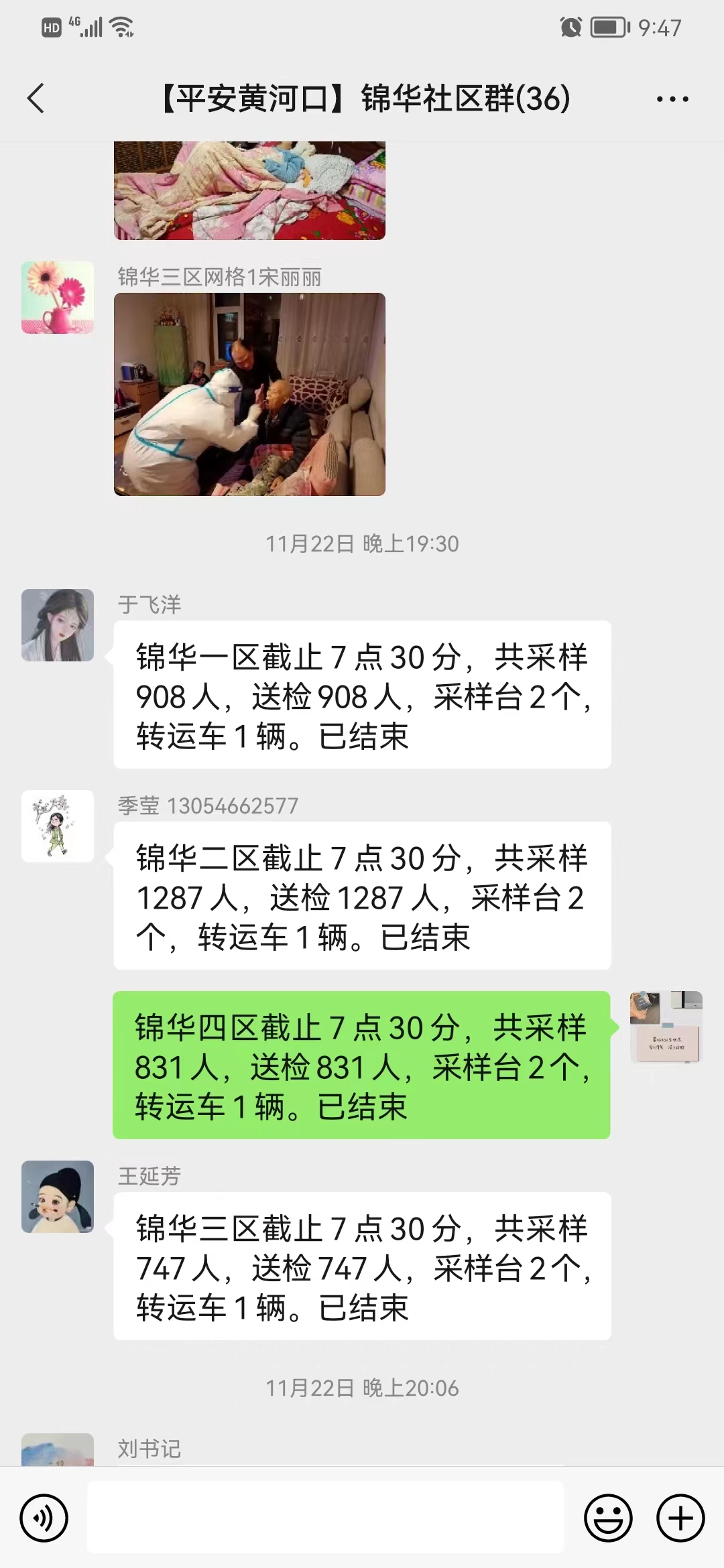Image resolution: width=724 pixels, height=1568 pixels.
Task: Switch to voice message input
Action: [44, 1518]
